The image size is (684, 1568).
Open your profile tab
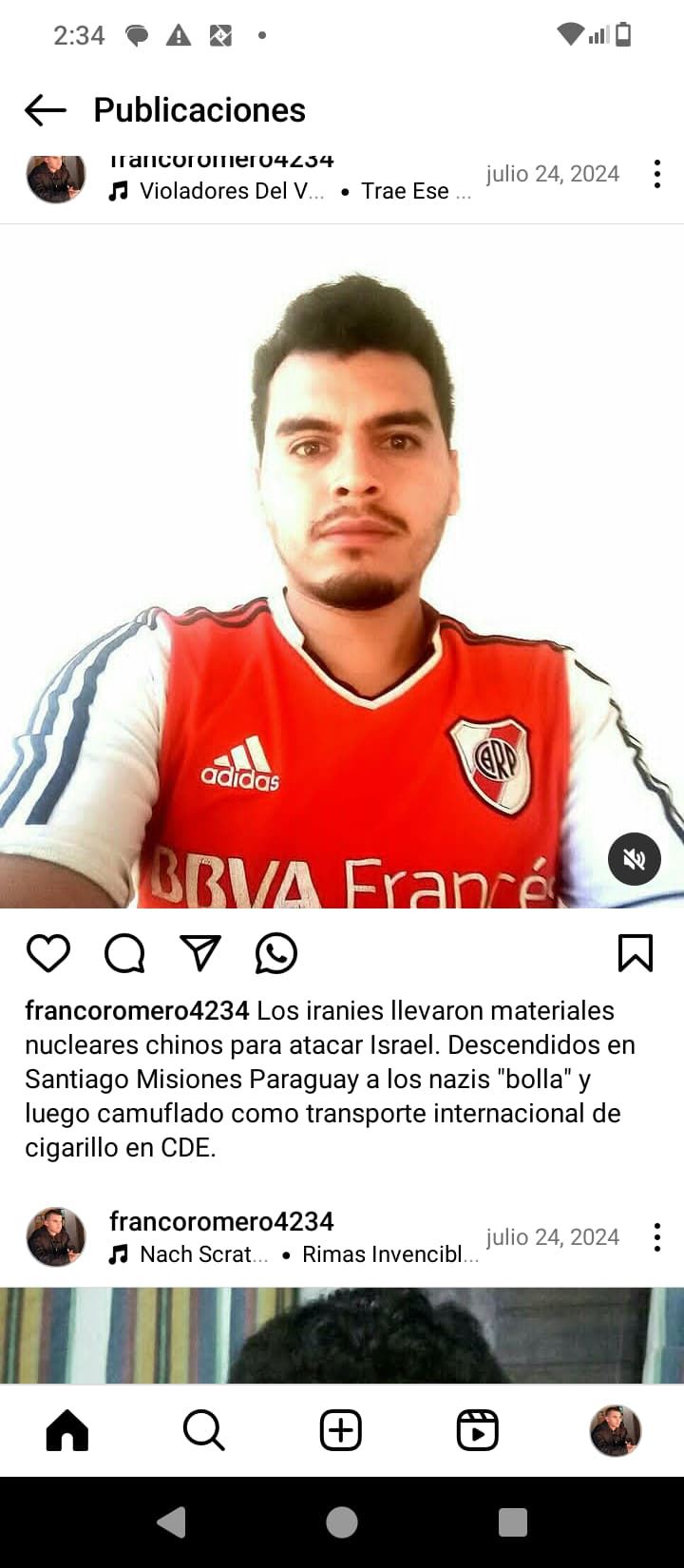[616, 1430]
